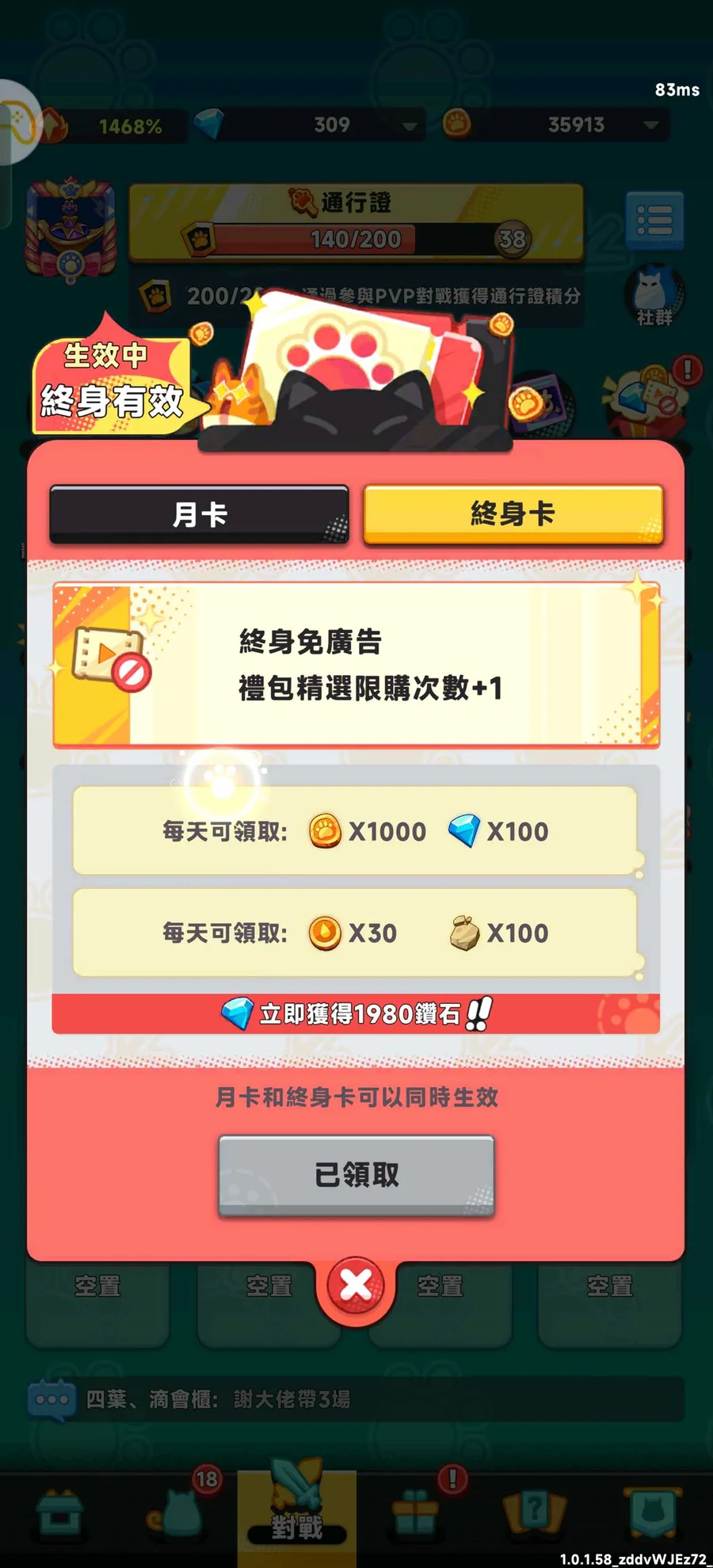Tap the 已領取 button
The image size is (713, 1568).
356,1174
